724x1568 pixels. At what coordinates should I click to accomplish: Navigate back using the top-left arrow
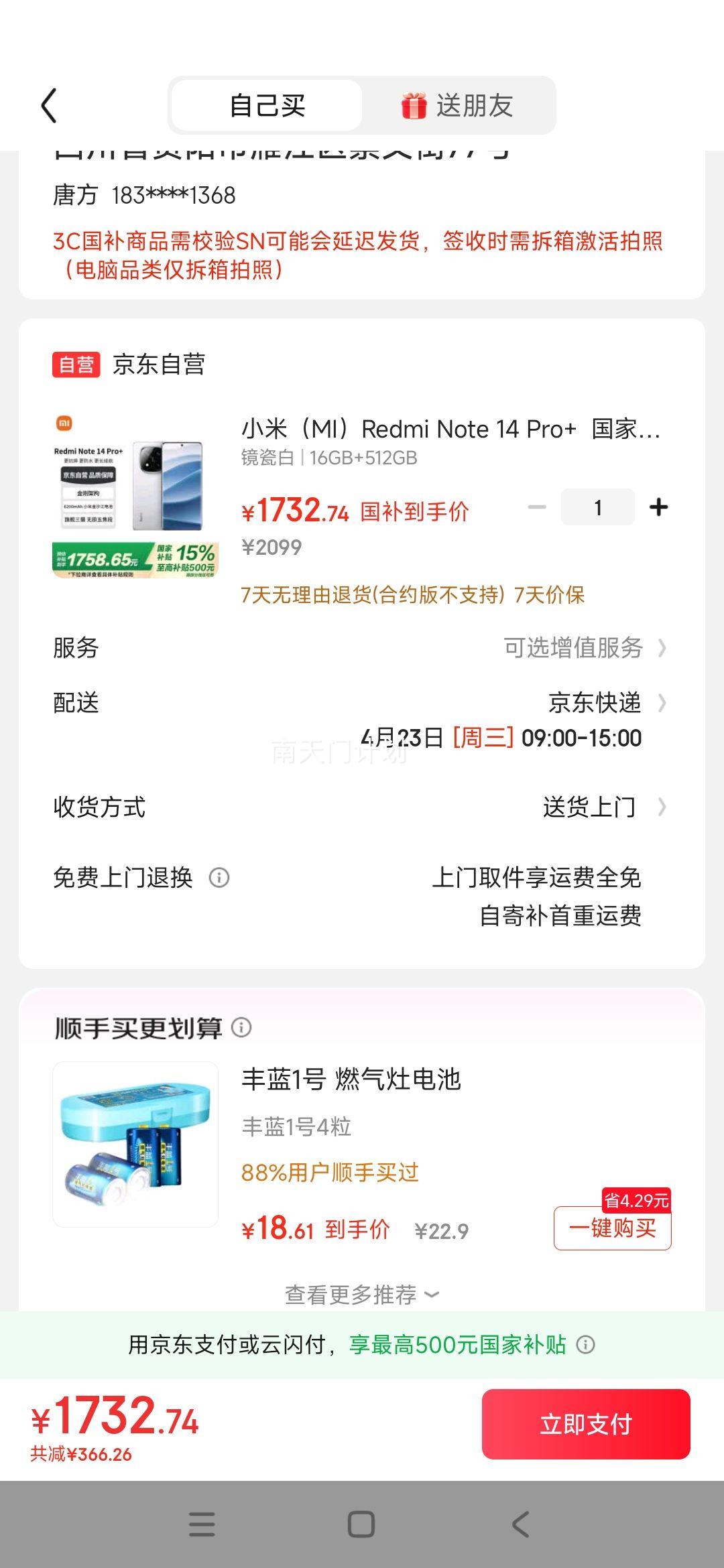[48, 105]
